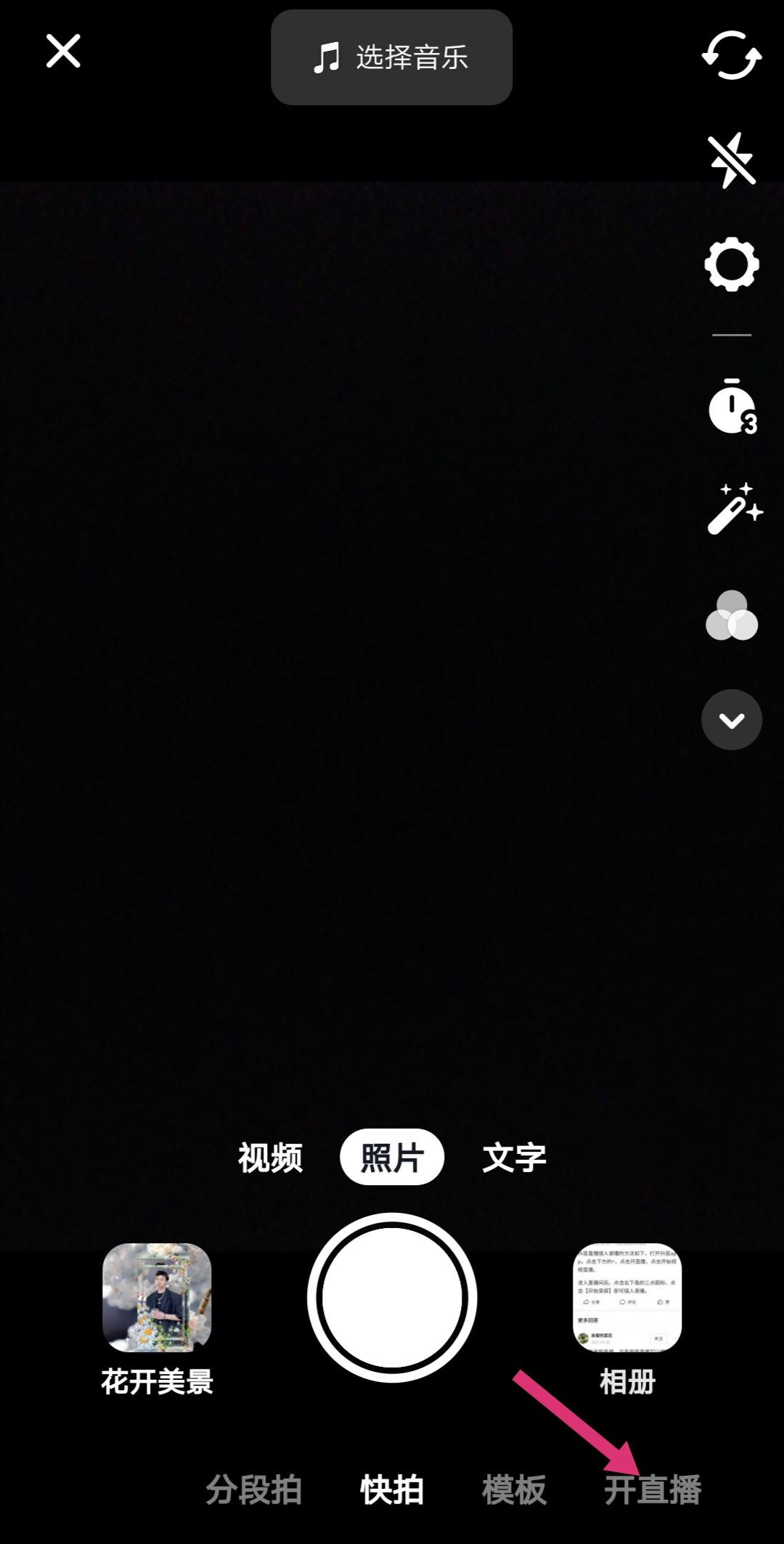Viewport: 784px width, 1544px height.
Task: Select 照片 photo capture mode
Action: tap(391, 1158)
